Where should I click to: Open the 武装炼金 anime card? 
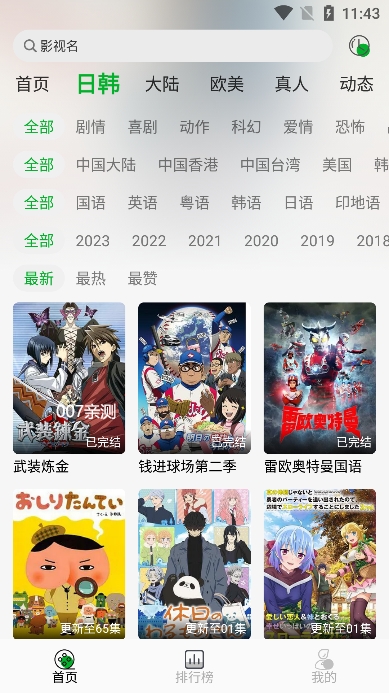point(69,388)
